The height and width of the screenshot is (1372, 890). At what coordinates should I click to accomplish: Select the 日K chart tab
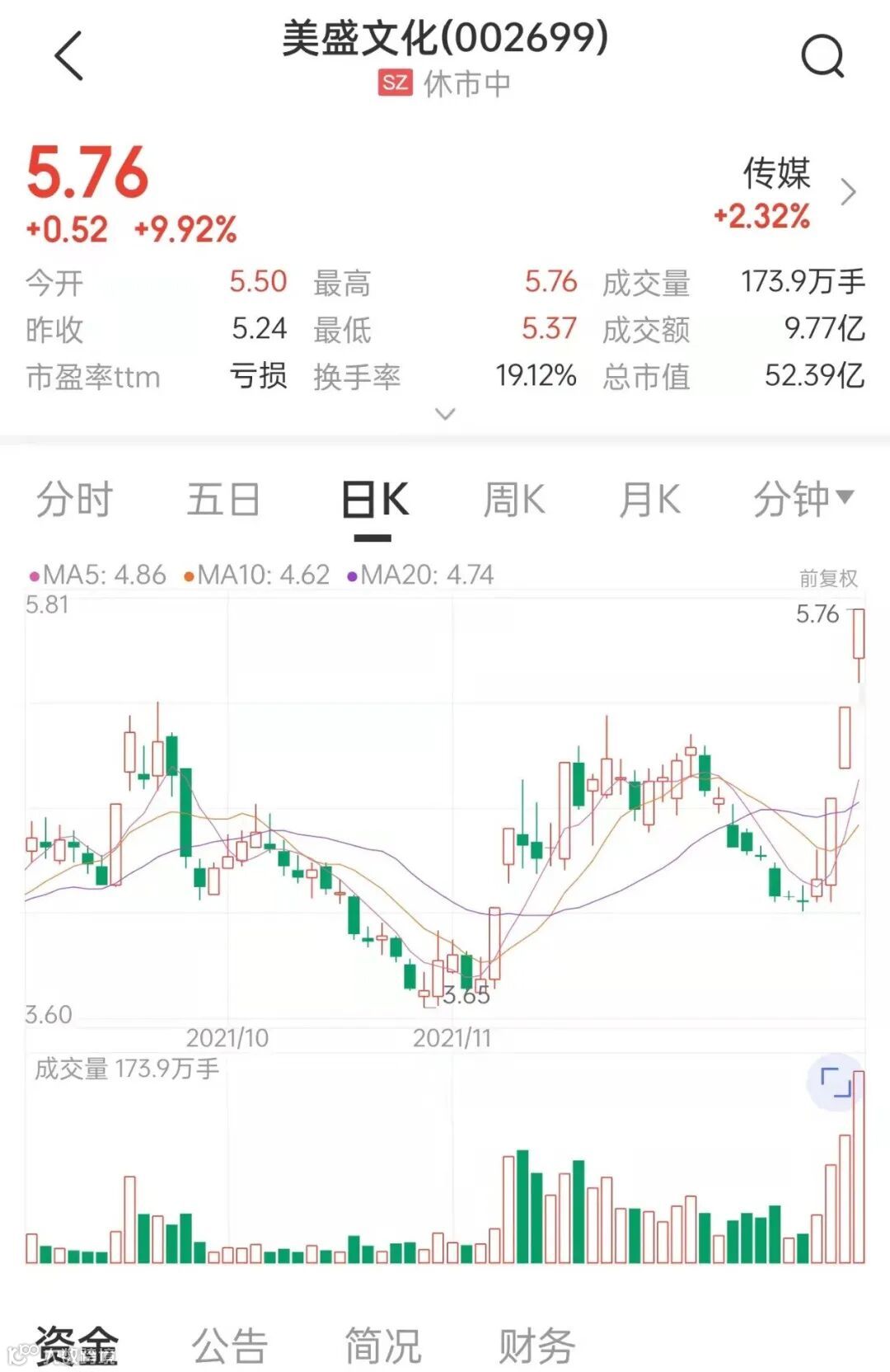coord(373,500)
